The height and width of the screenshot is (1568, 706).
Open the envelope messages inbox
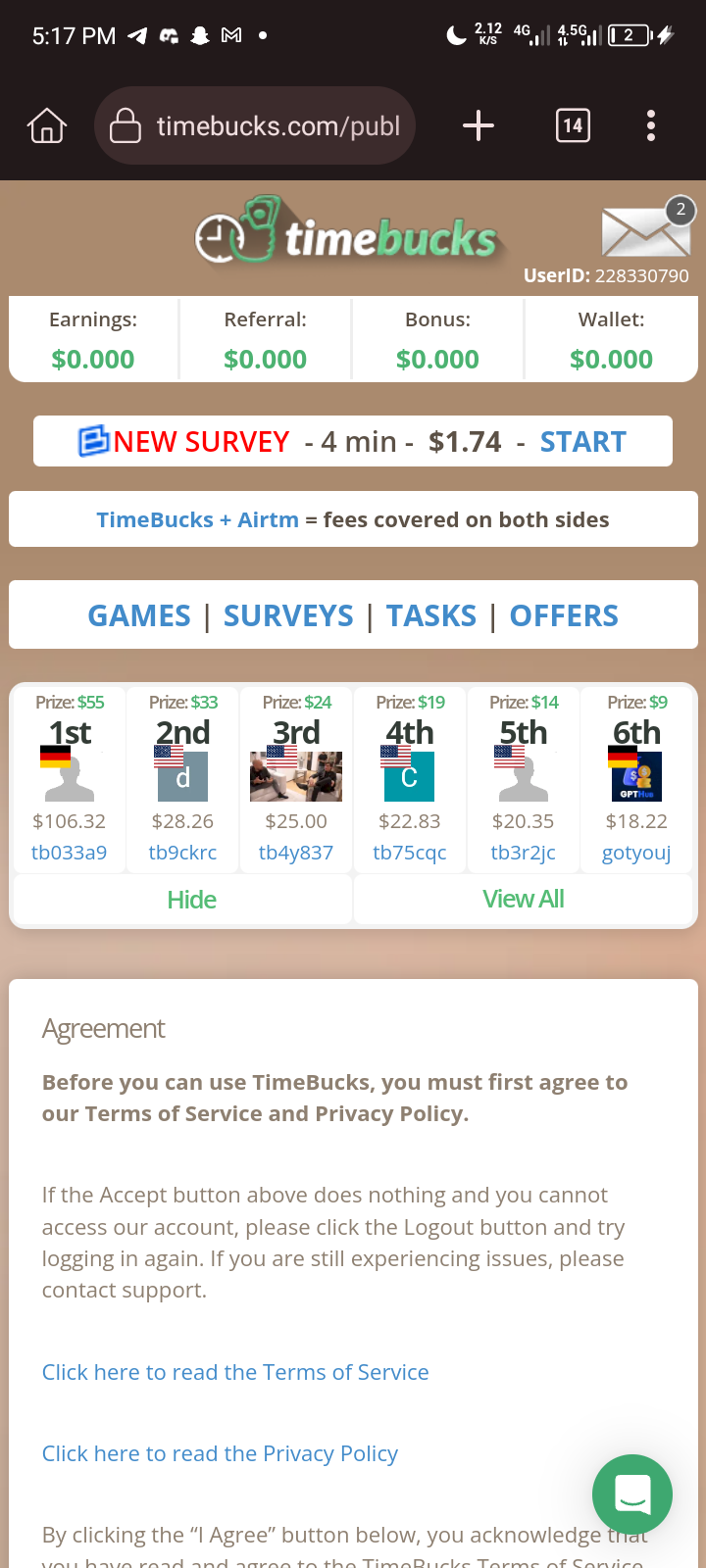point(645,231)
